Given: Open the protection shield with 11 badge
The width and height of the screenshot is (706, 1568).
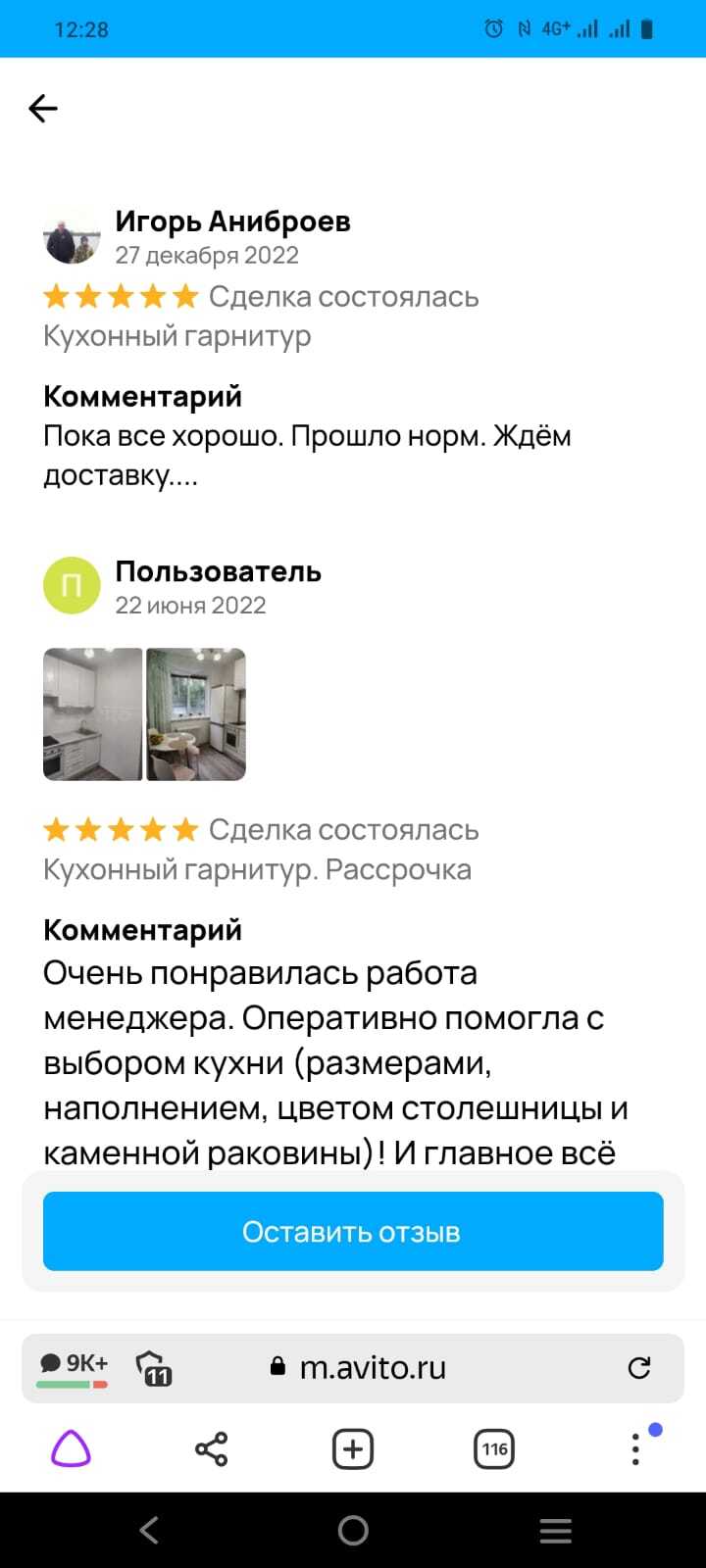Looking at the screenshot, I should pyautogui.click(x=154, y=1368).
